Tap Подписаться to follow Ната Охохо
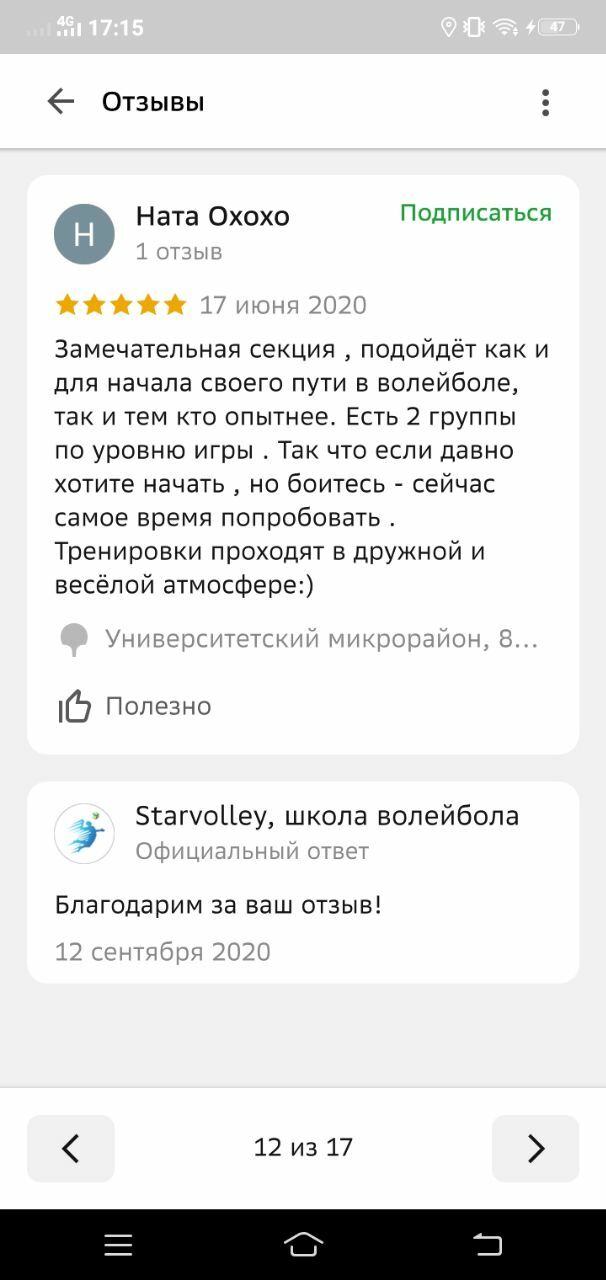Viewport: 606px width, 1280px height. click(475, 213)
